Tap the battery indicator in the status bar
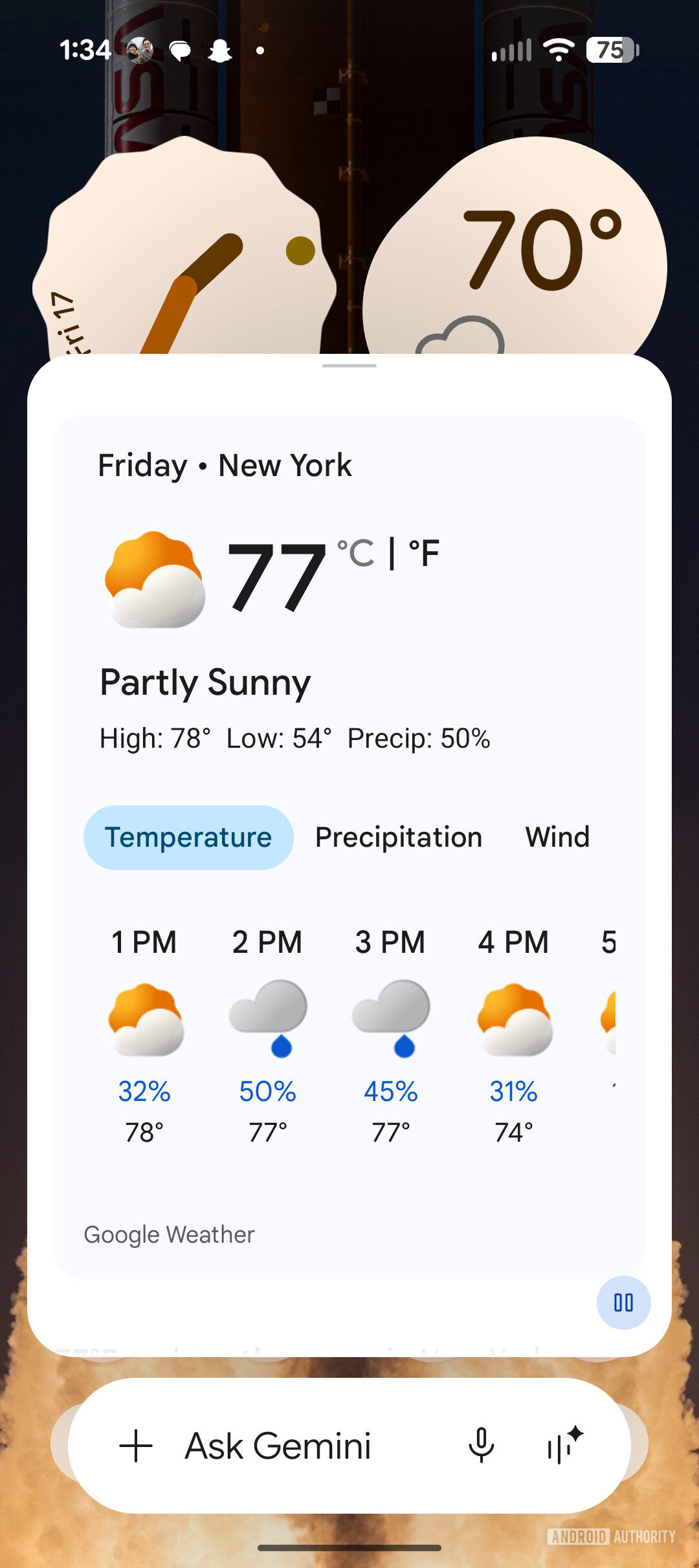This screenshot has width=699, height=1568. [611, 49]
